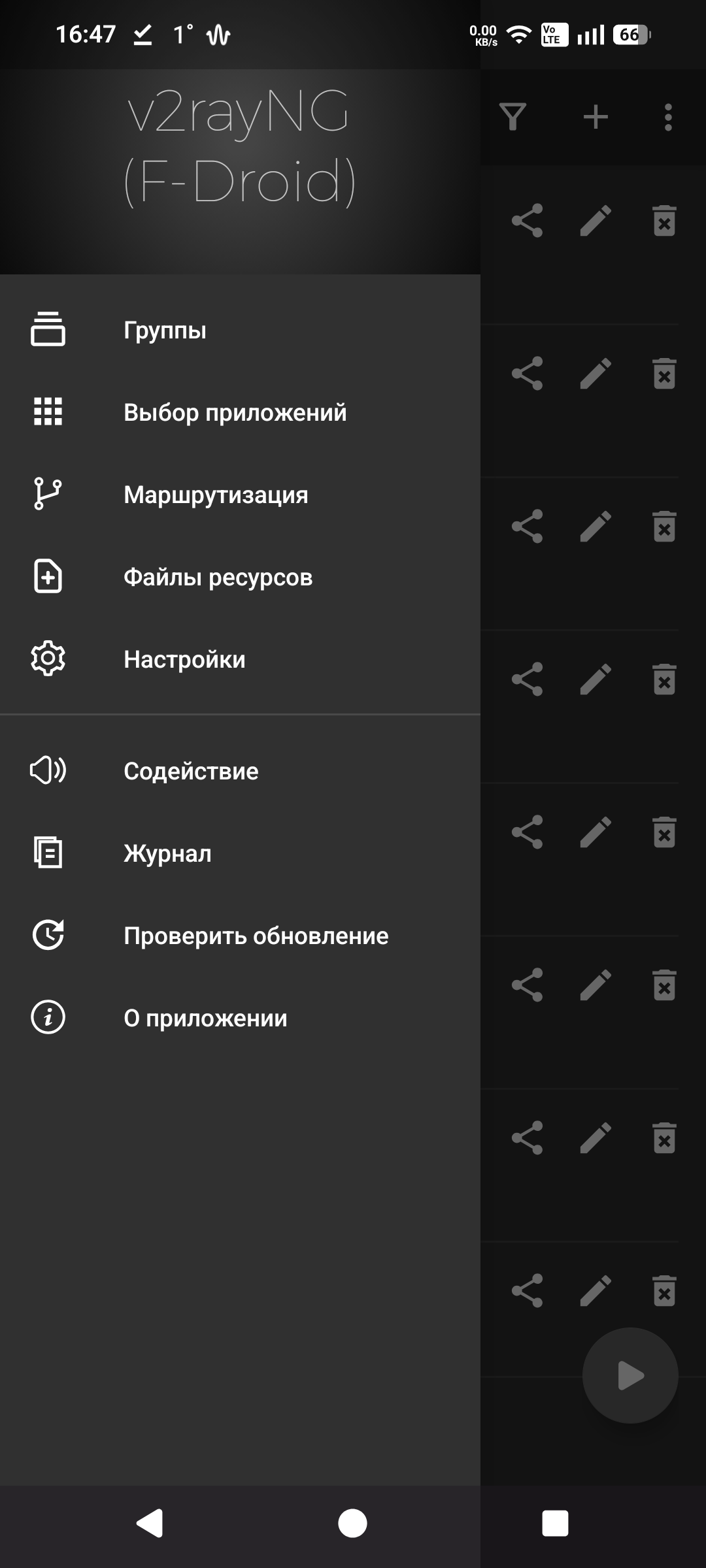Open О приложении info

coord(205,1018)
